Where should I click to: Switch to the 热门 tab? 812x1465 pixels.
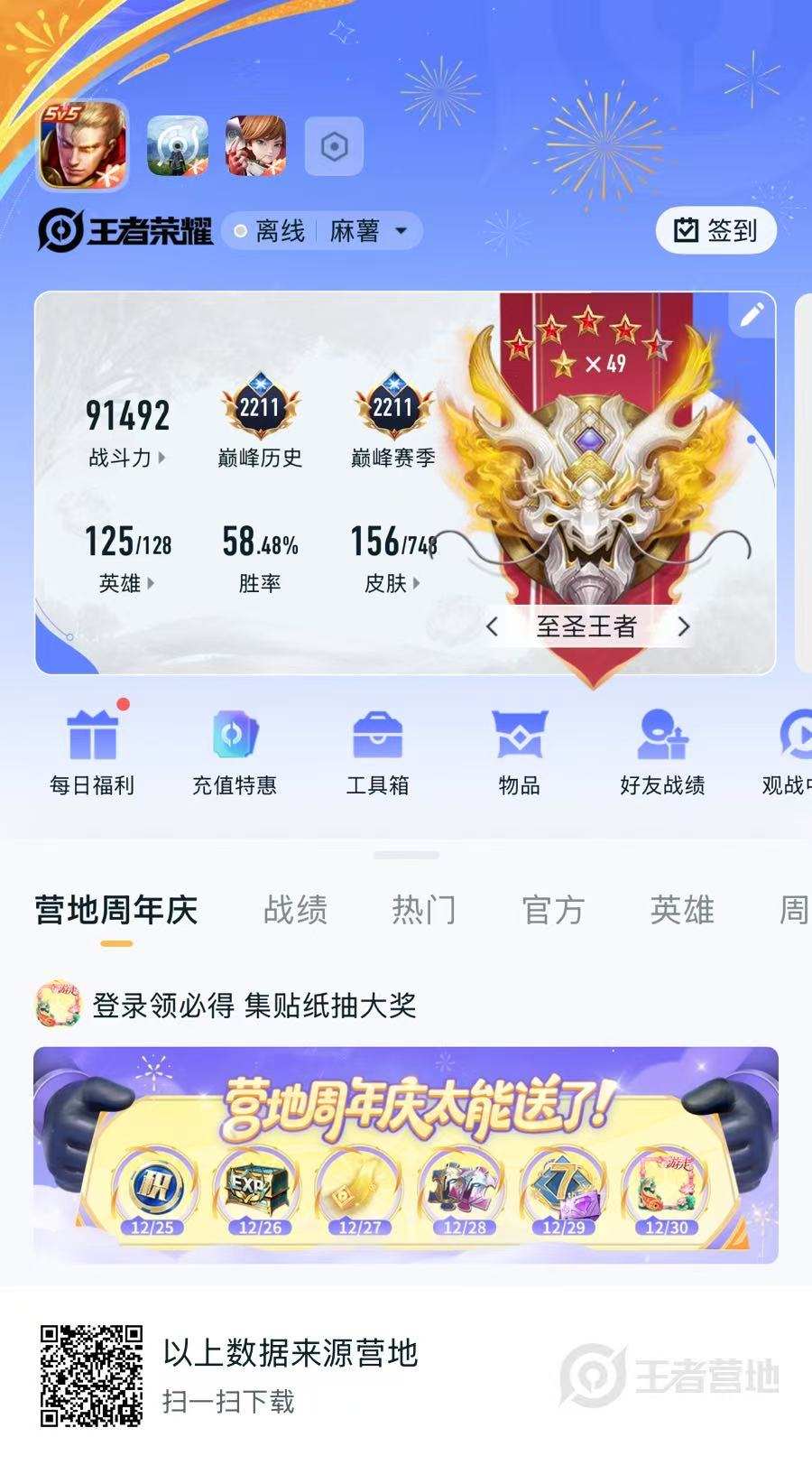425,910
